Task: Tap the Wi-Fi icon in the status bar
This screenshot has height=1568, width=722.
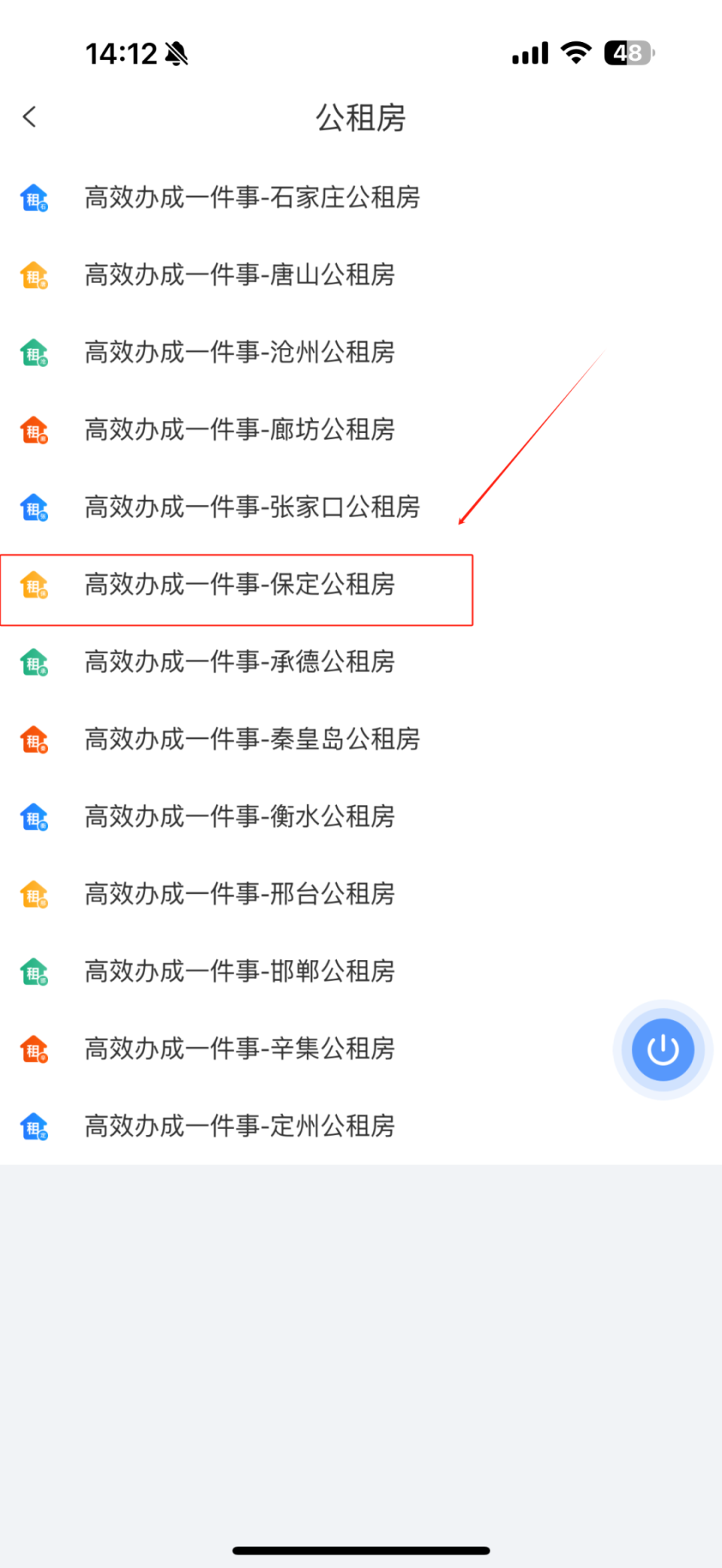Action: 575,53
